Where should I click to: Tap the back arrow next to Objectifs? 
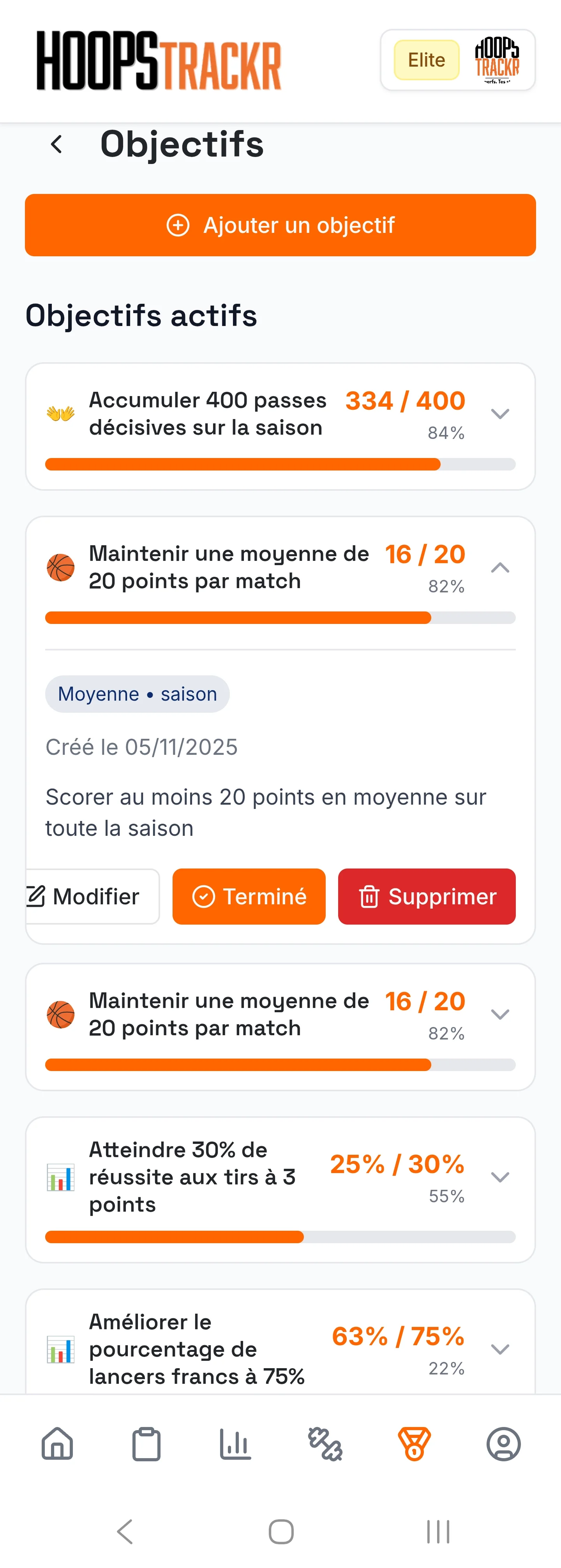point(56,144)
